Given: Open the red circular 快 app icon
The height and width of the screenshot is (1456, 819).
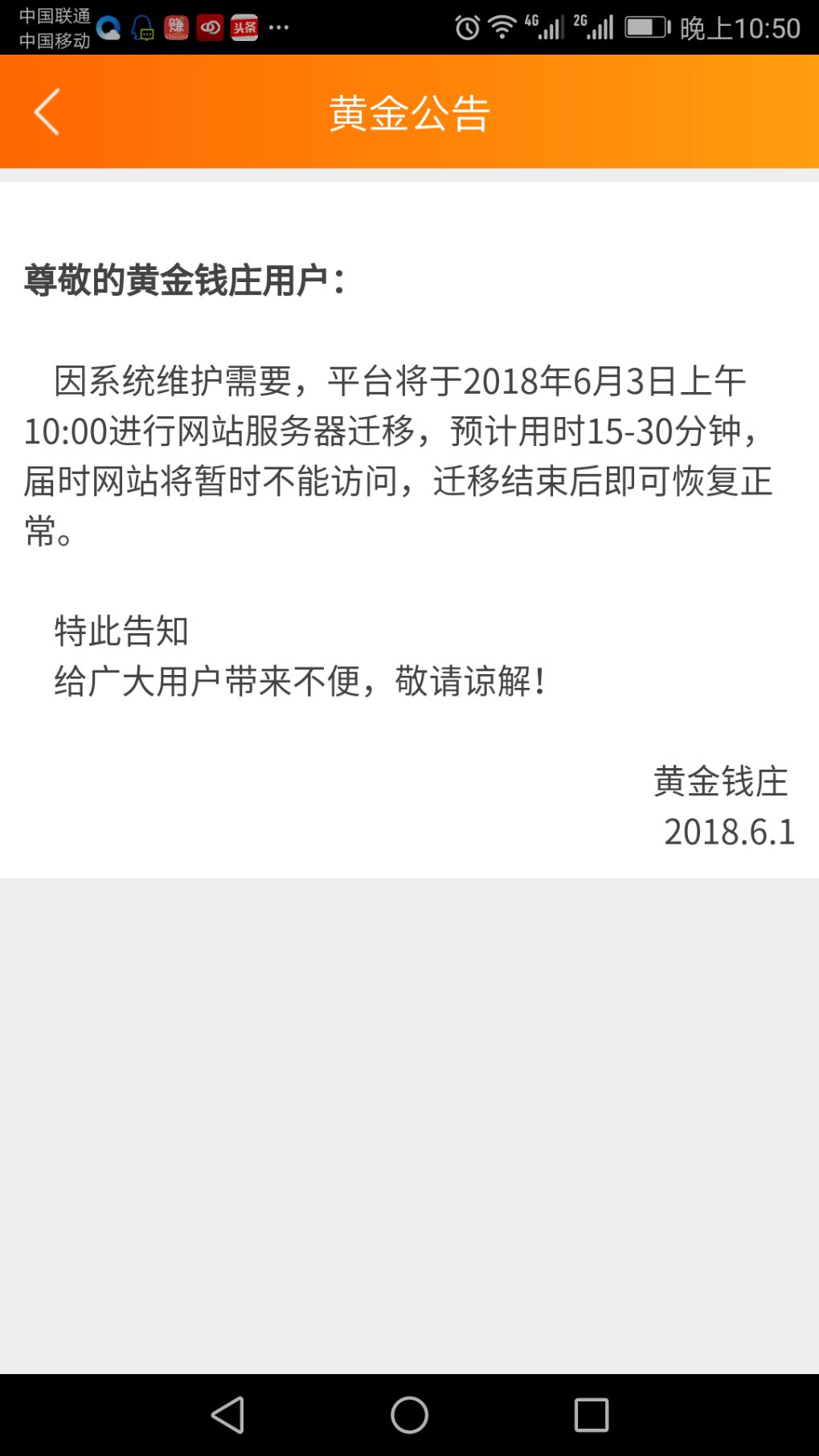Looking at the screenshot, I should (210, 27).
